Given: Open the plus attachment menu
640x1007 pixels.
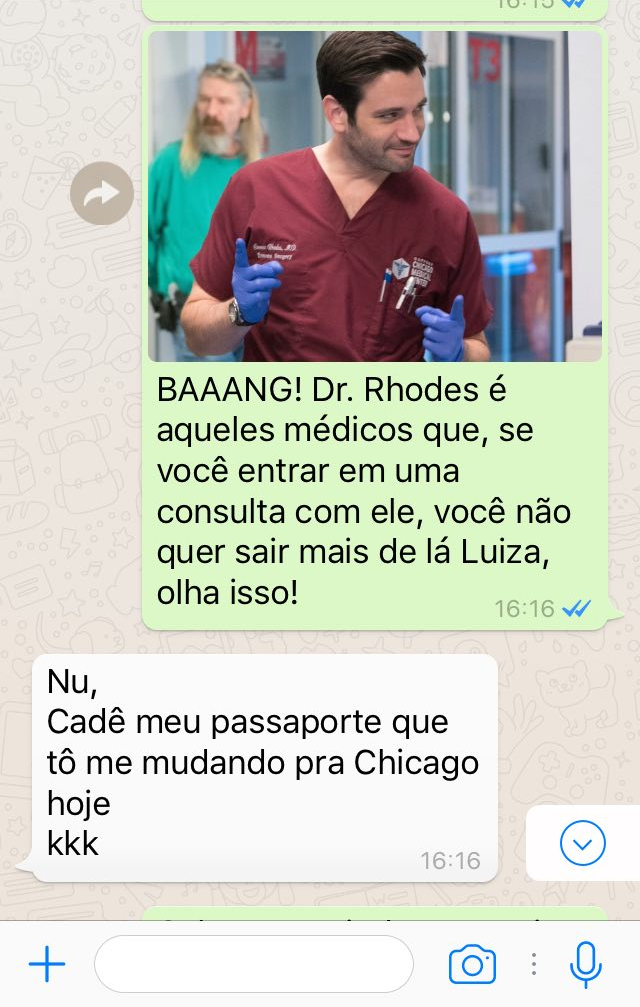Looking at the screenshot, I should pos(47,965).
